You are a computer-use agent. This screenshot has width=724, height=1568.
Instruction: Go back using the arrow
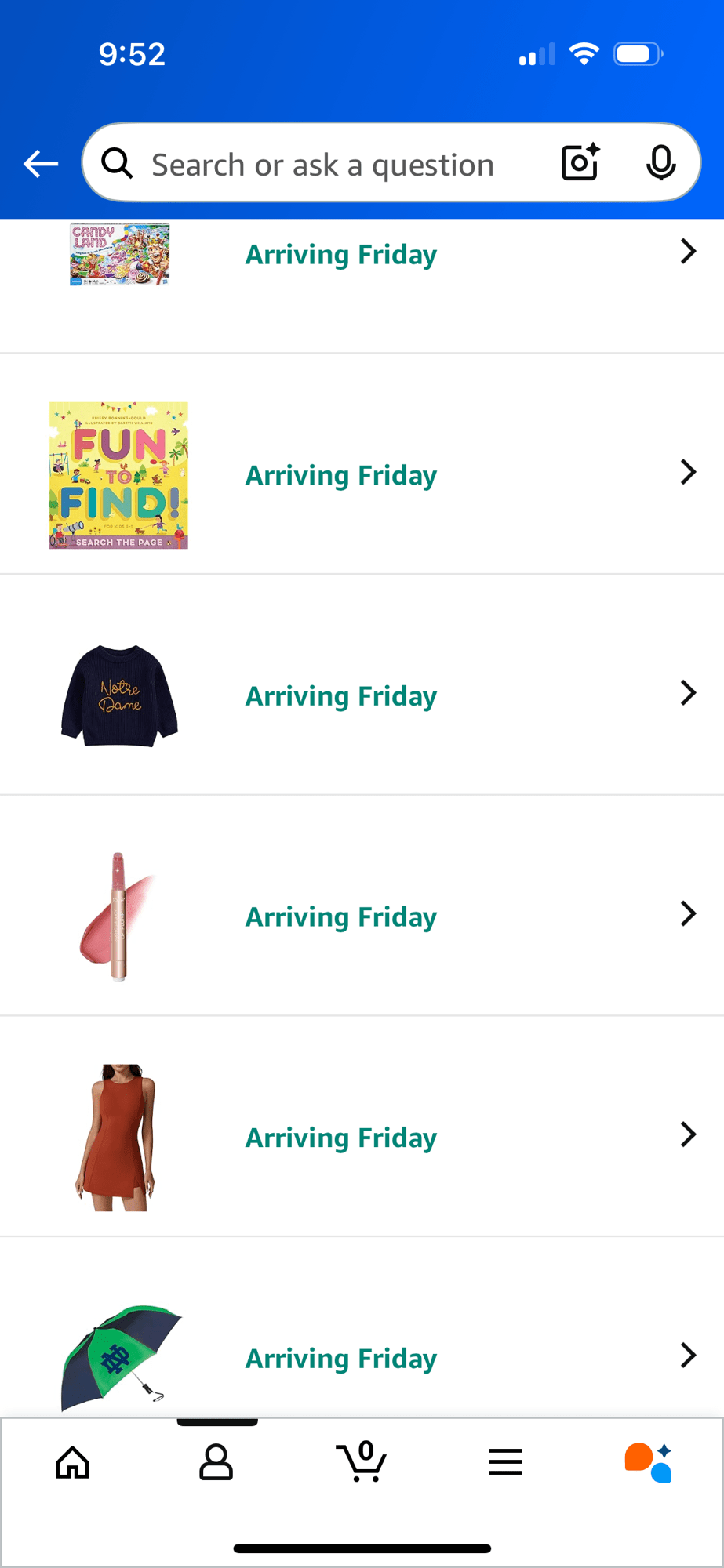point(41,164)
